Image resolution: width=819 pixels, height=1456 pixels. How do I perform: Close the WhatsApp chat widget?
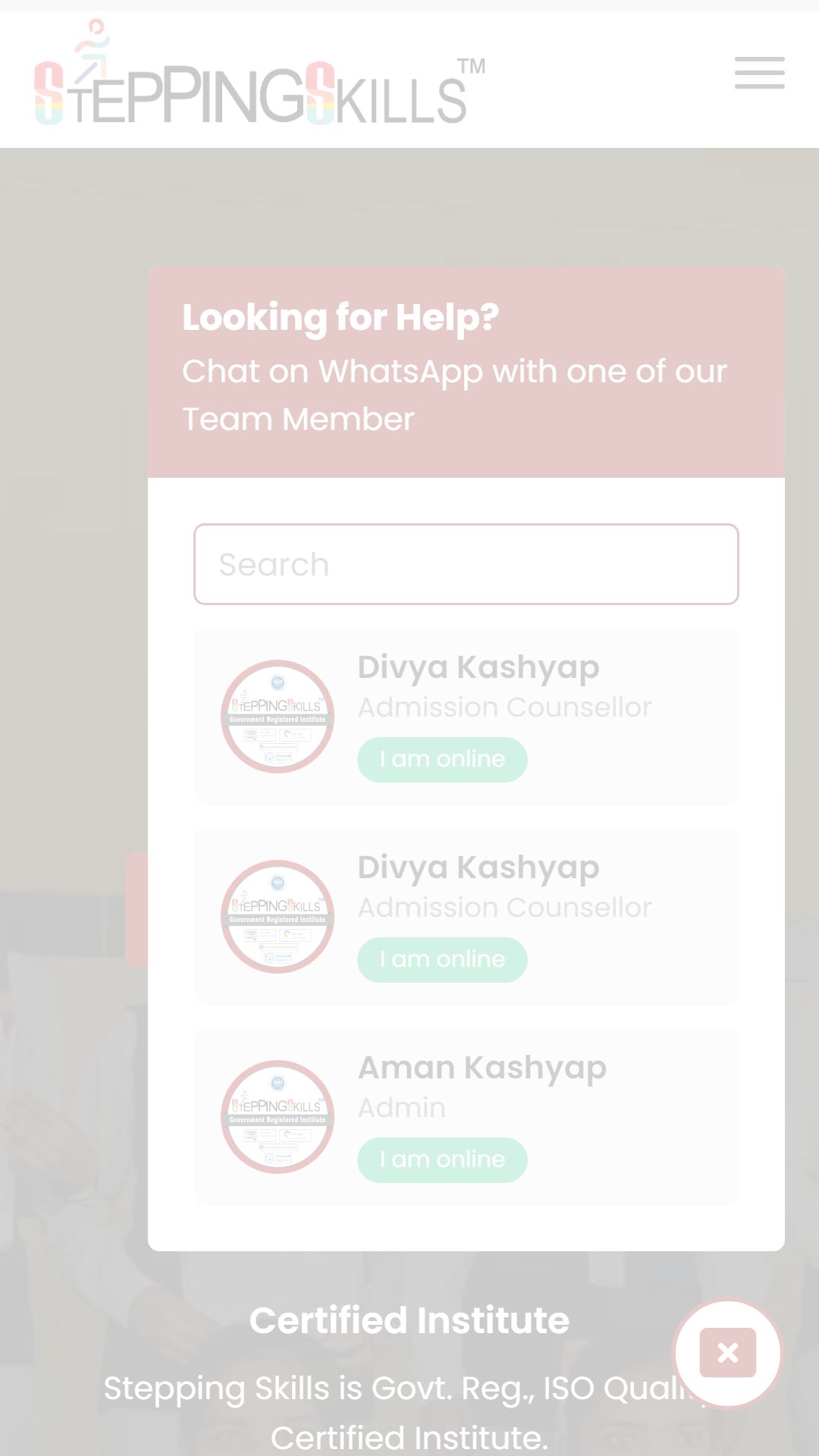click(728, 1353)
